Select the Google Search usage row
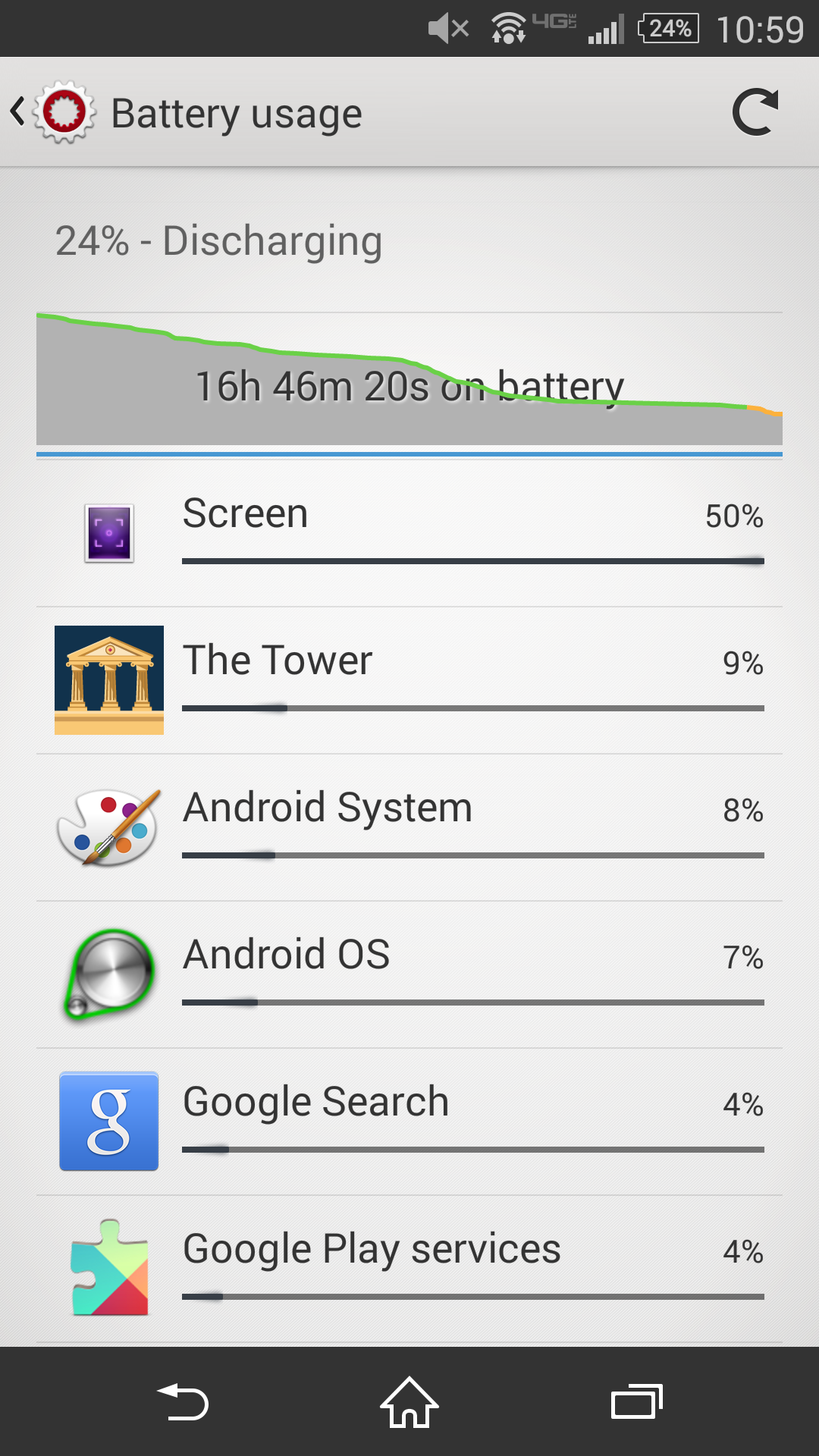 (409, 1121)
